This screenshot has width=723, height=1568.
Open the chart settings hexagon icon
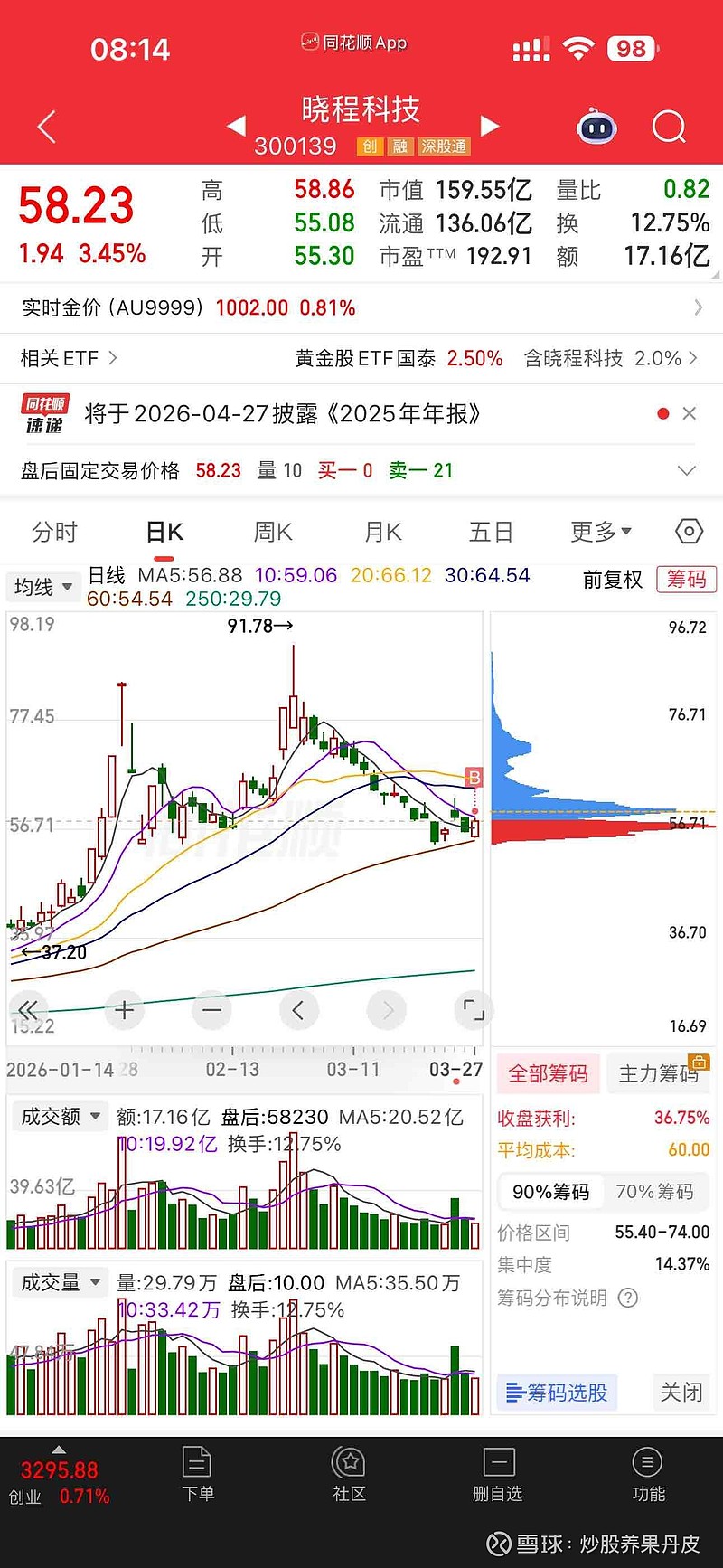(689, 532)
